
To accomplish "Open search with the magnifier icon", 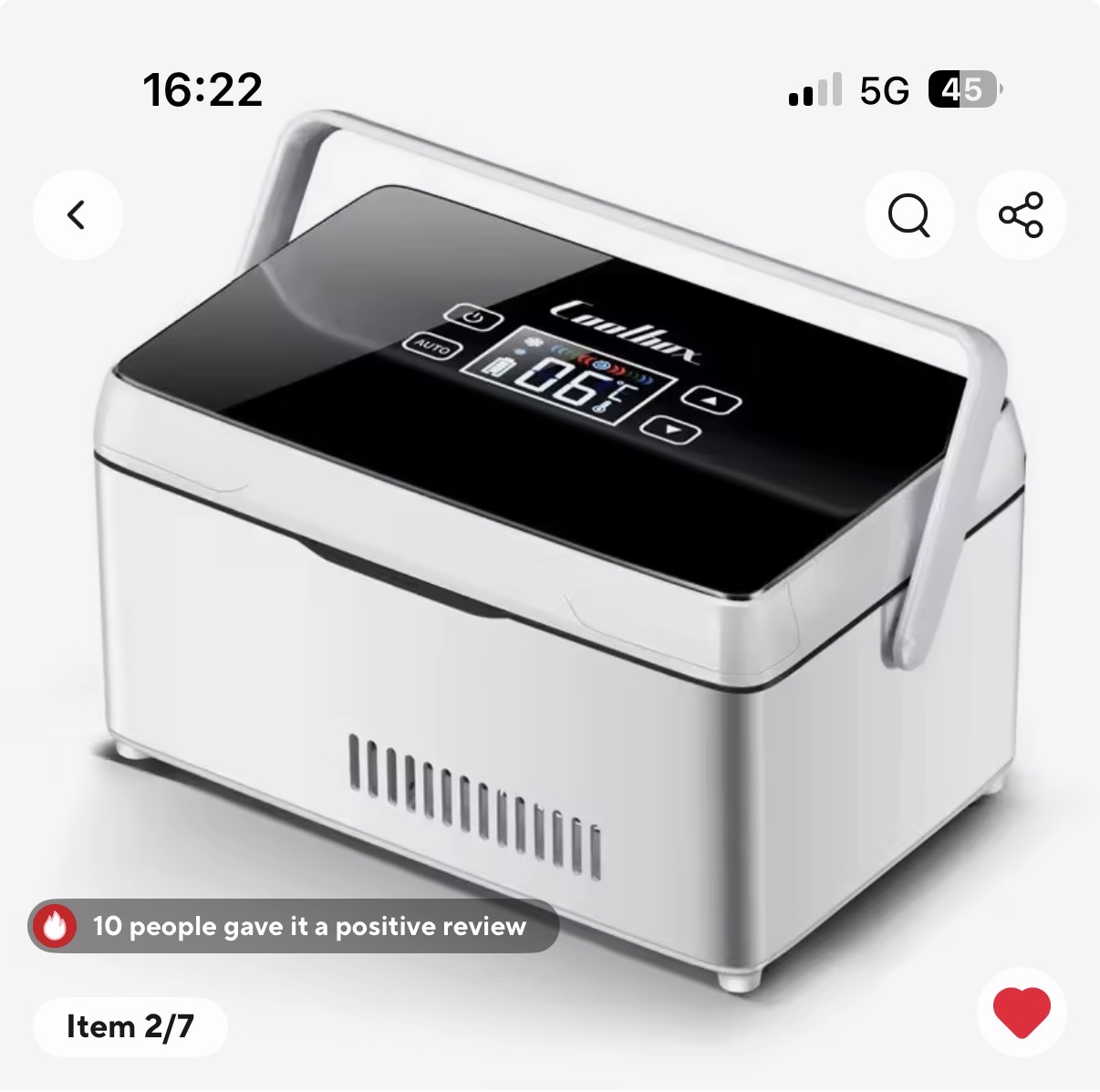I will point(909,215).
